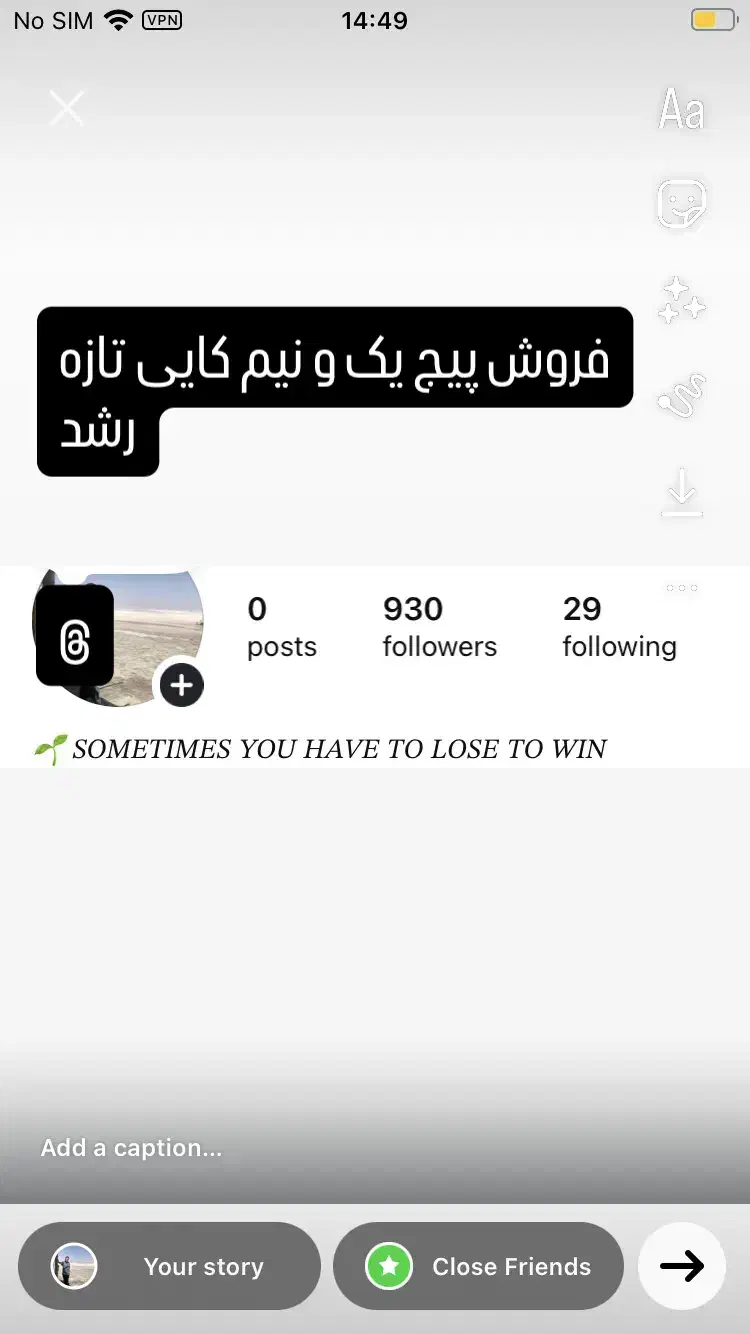
Task: Save the story using the download icon
Action: (681, 492)
